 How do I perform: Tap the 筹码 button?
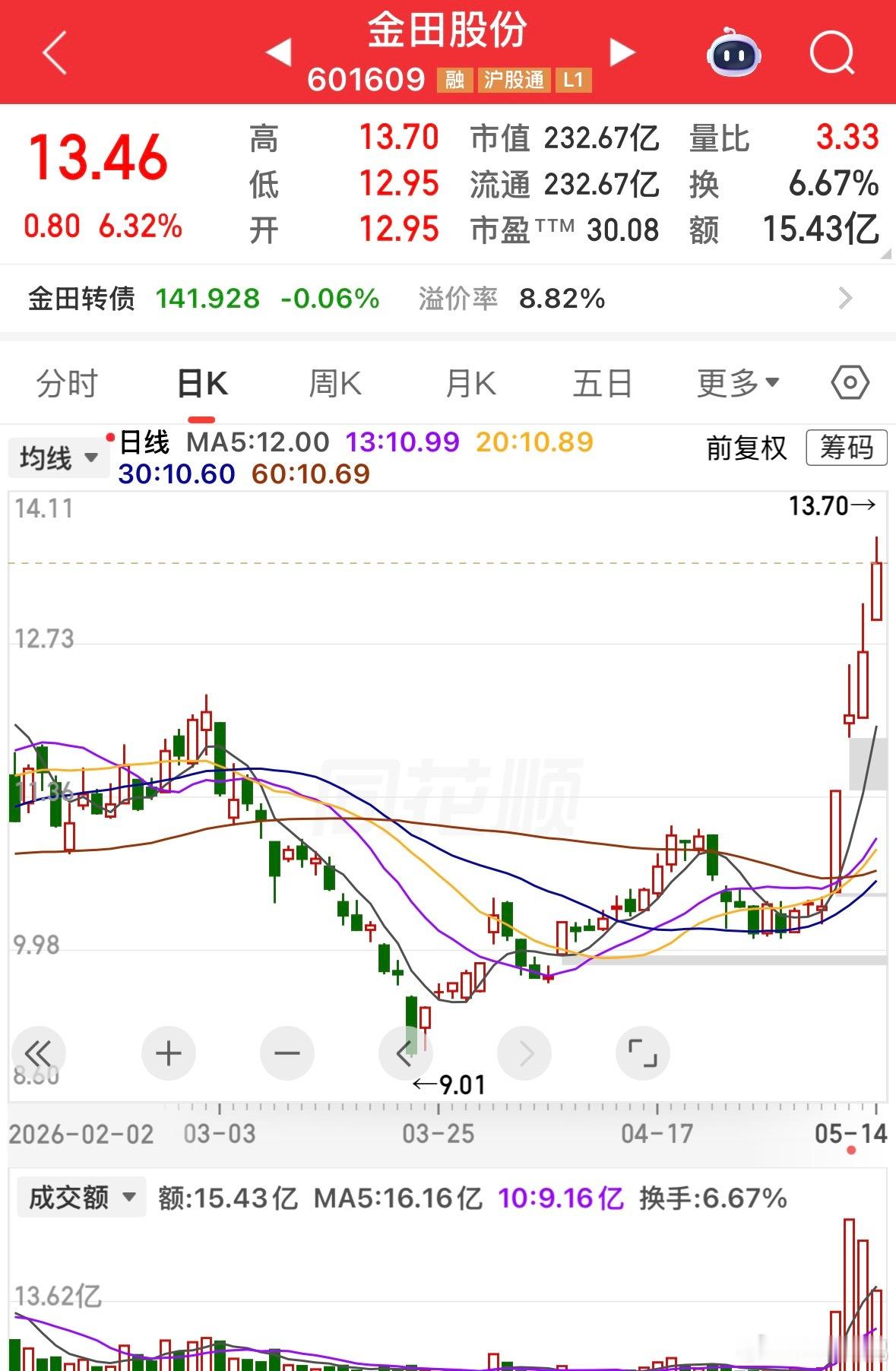click(x=846, y=447)
